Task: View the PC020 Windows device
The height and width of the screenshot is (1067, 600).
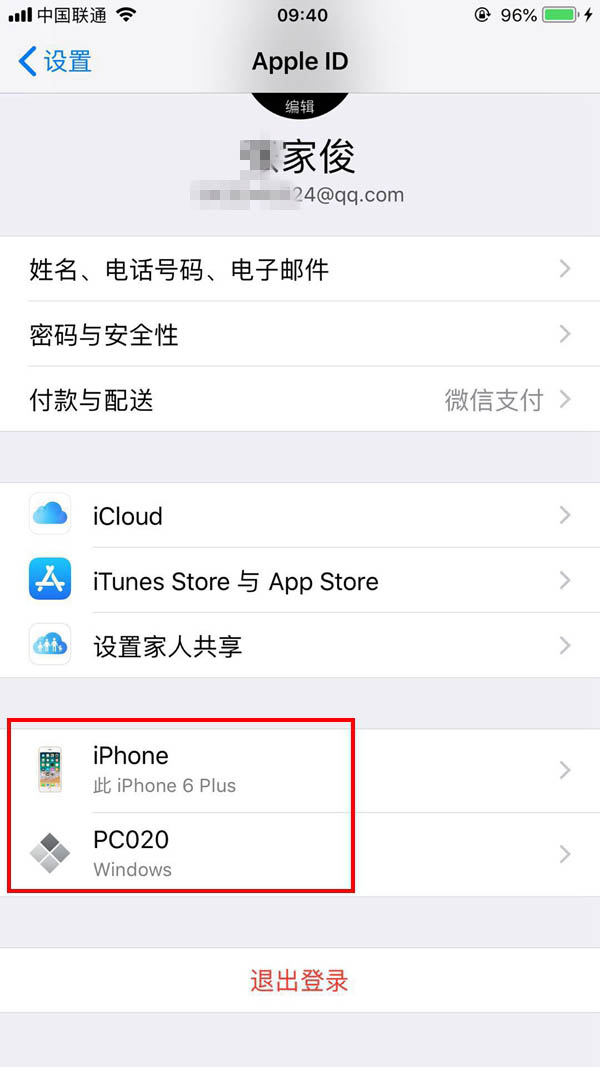Action: point(299,854)
